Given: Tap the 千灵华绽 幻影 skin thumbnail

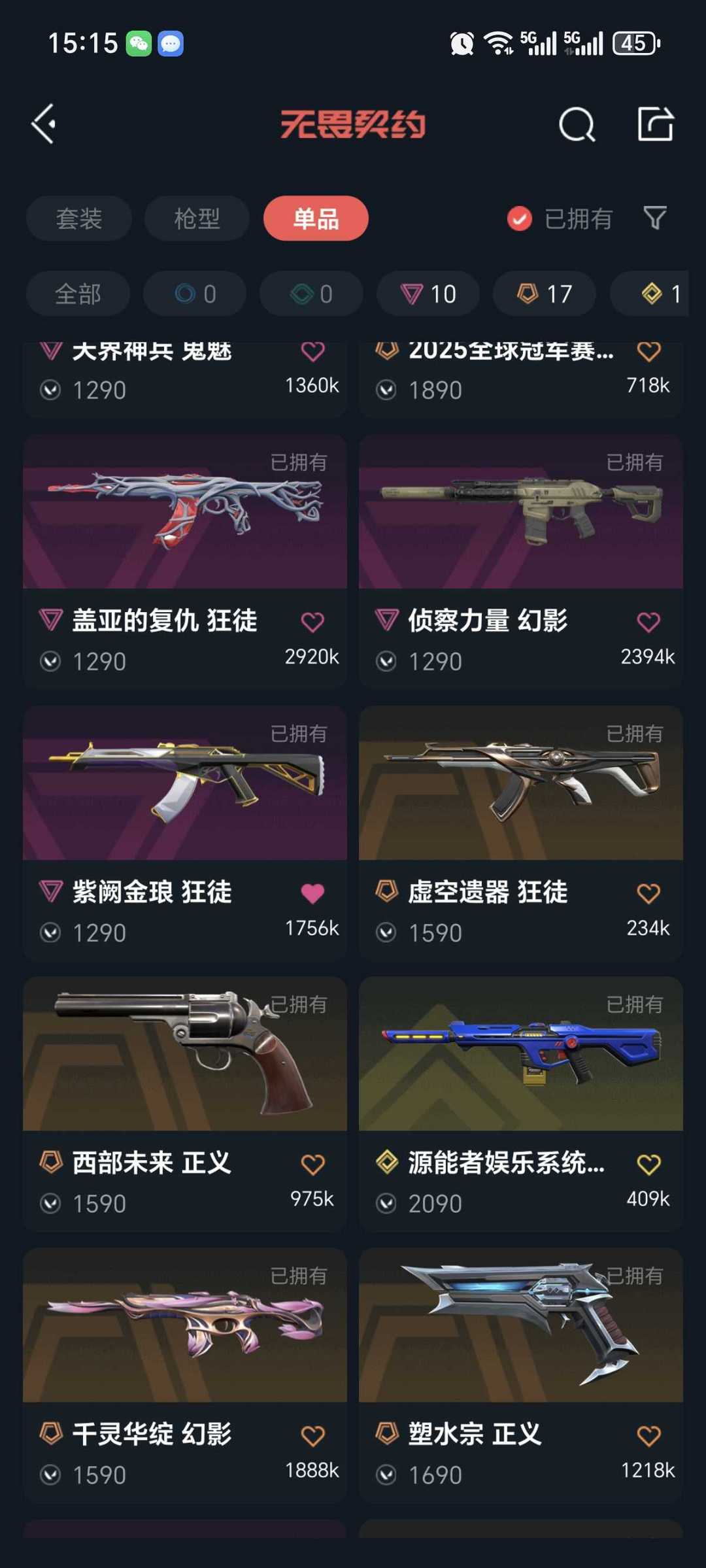Looking at the screenshot, I should point(184,1329).
